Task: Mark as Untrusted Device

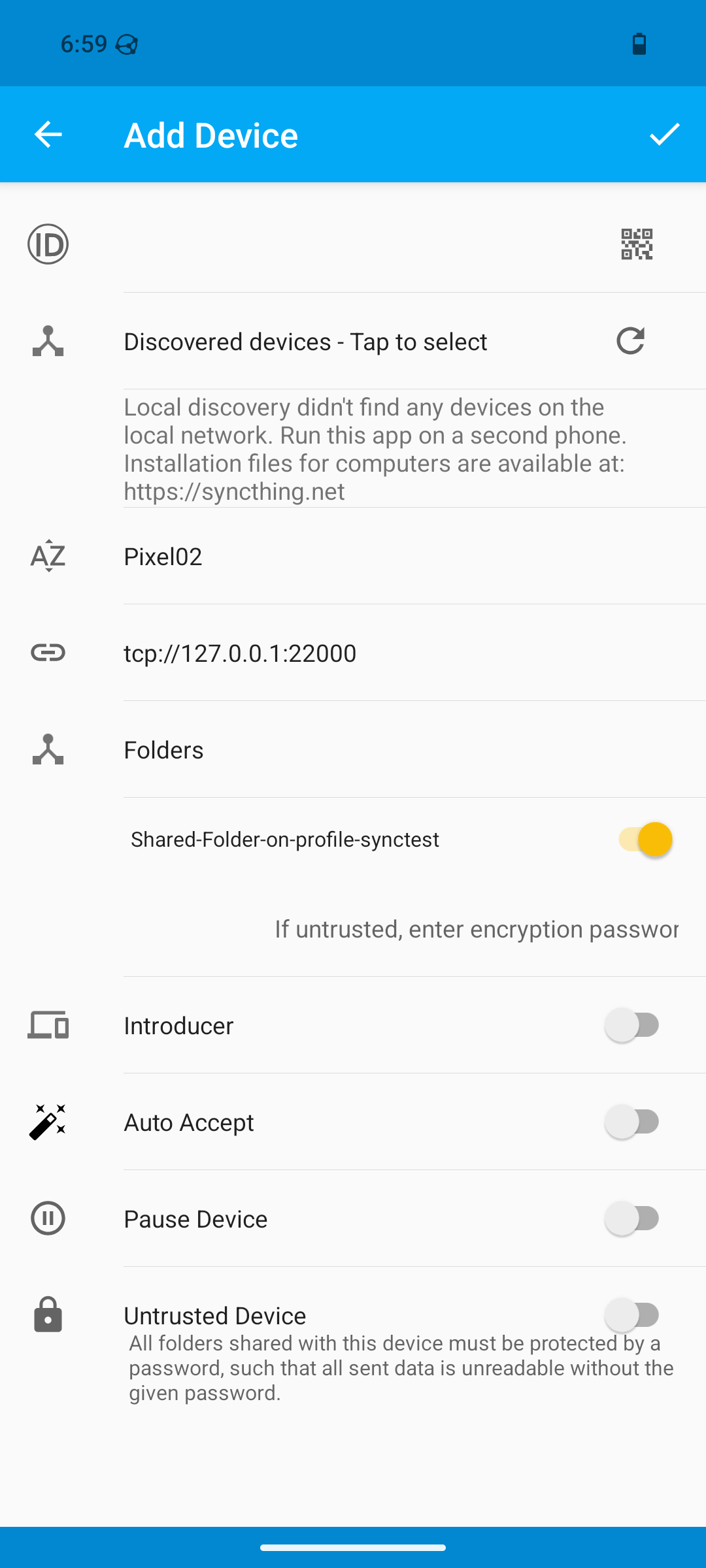Action: 633,1315
